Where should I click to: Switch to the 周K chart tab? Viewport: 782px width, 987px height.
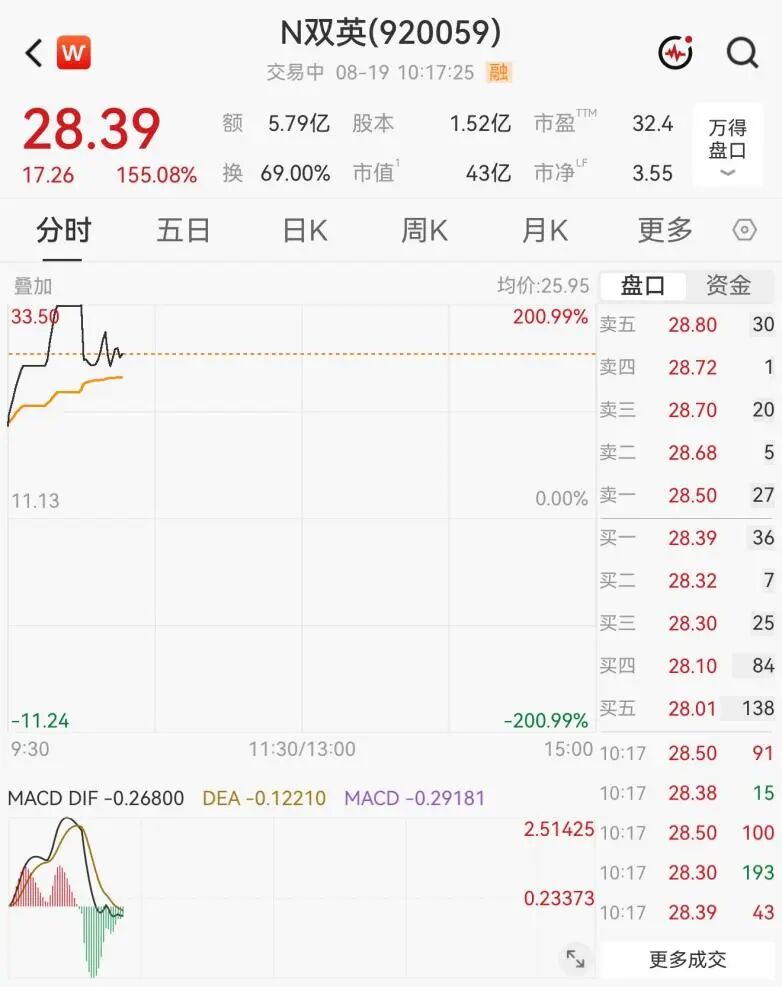pos(424,230)
